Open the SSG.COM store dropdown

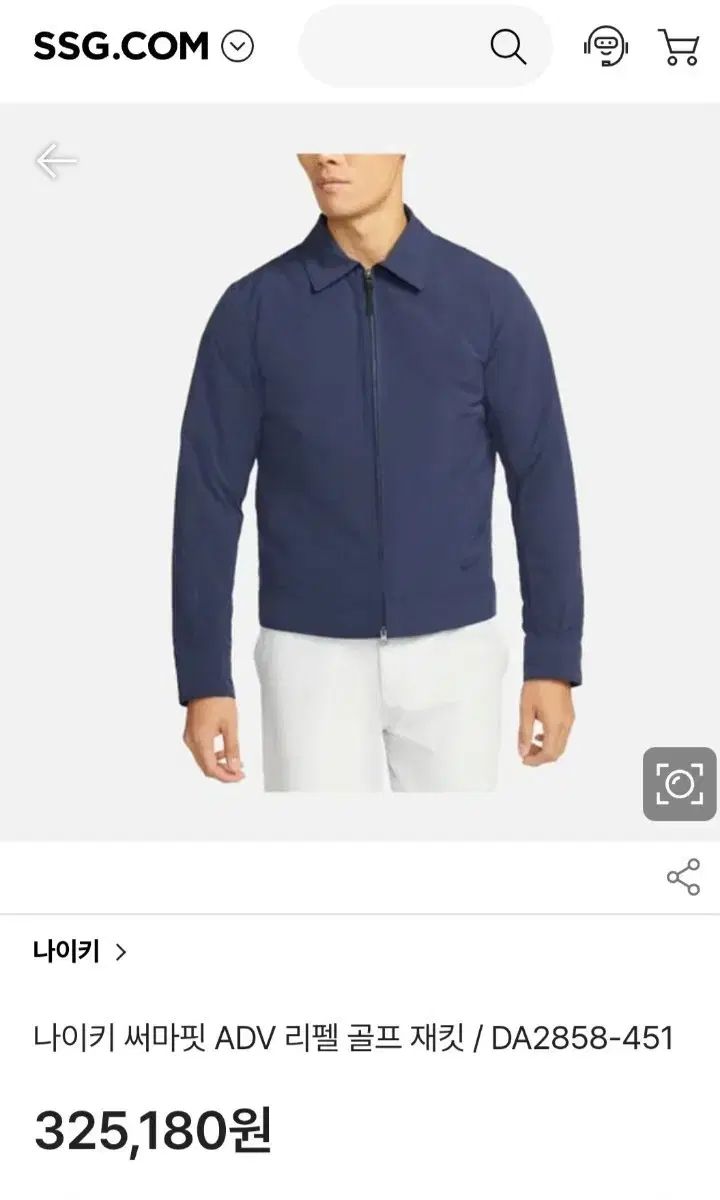(x=238, y=46)
